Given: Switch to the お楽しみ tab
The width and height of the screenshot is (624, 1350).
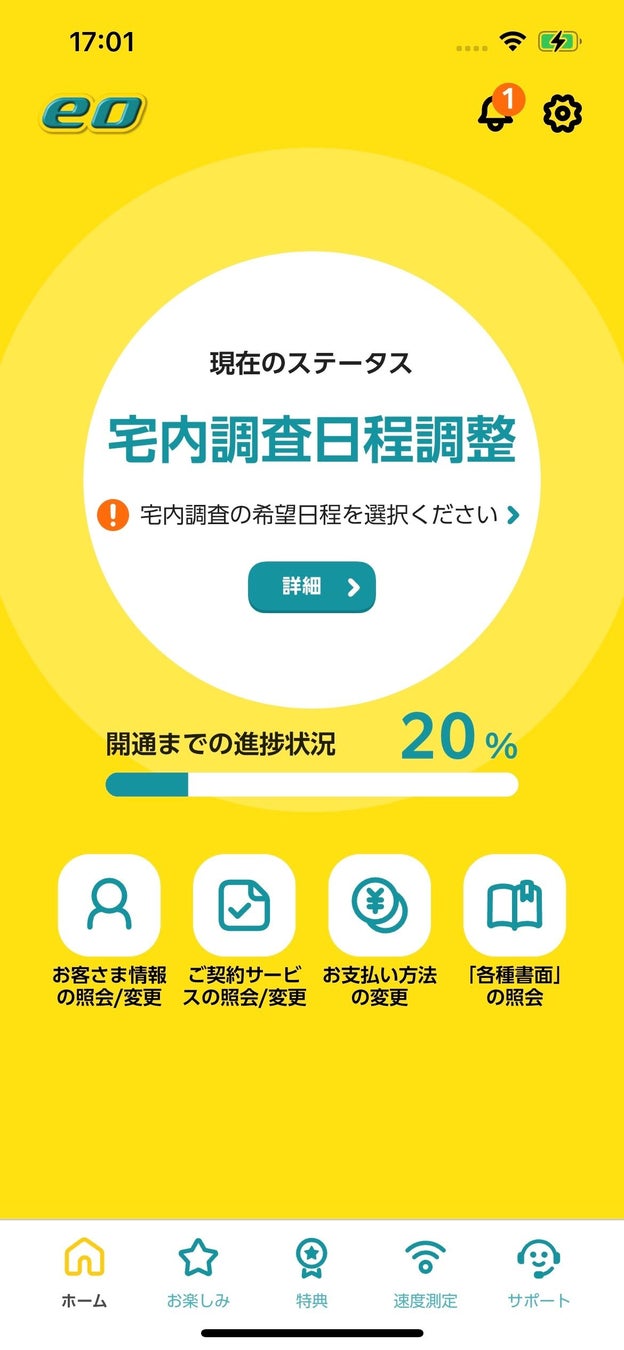Looking at the screenshot, I should (x=198, y=1272).
